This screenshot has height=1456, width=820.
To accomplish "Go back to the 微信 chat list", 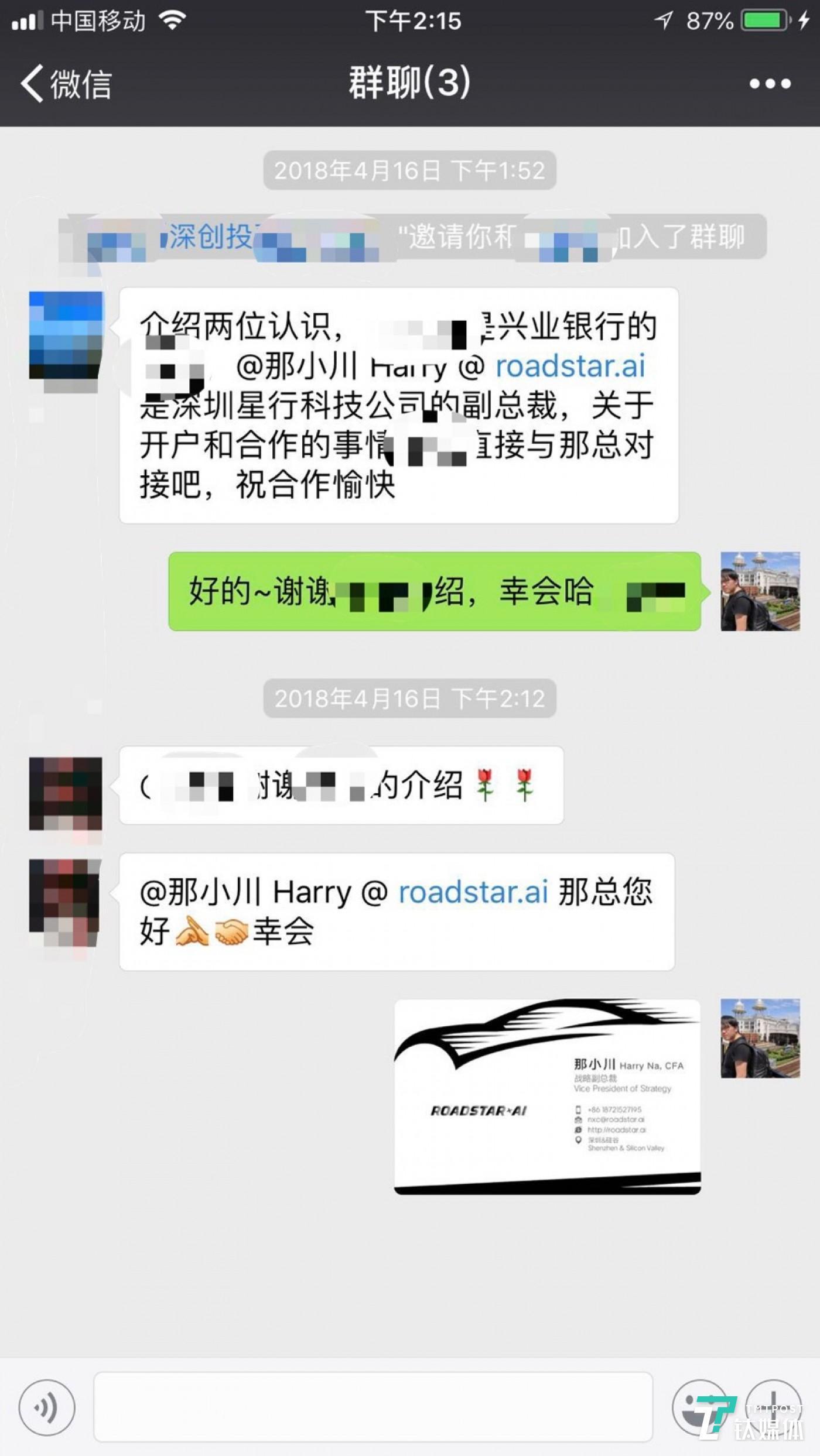I will (66, 84).
